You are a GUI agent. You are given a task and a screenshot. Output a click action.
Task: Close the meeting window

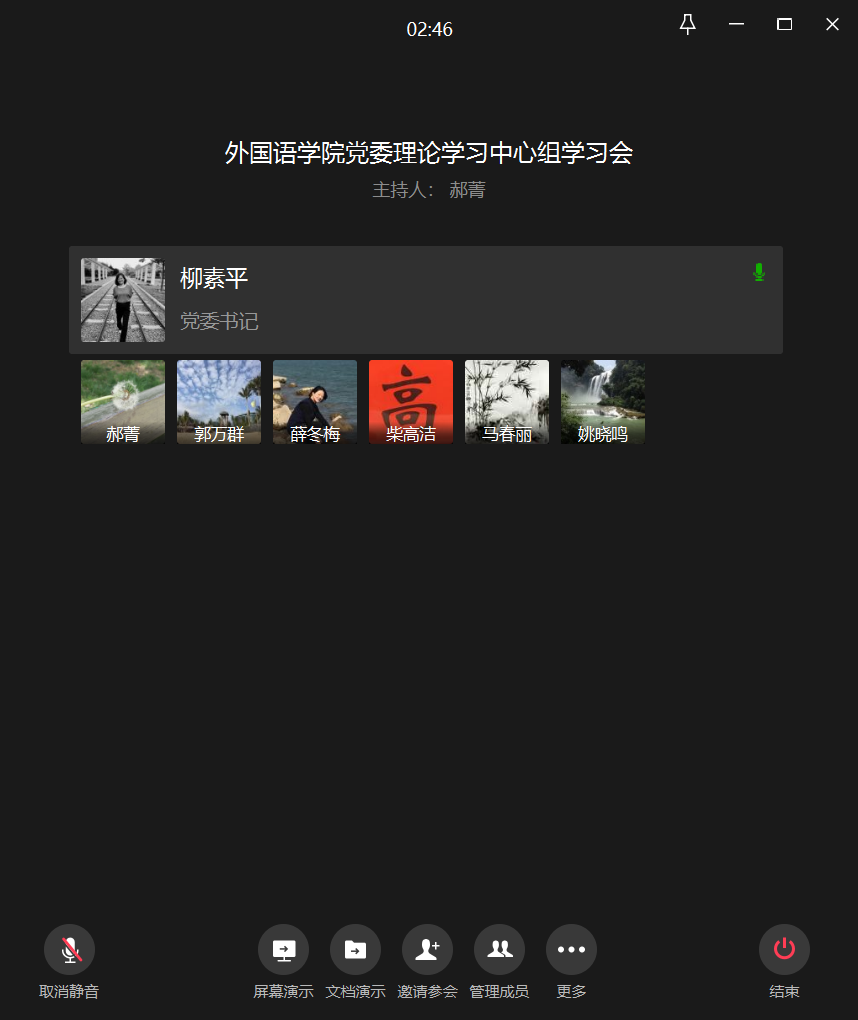click(x=832, y=25)
